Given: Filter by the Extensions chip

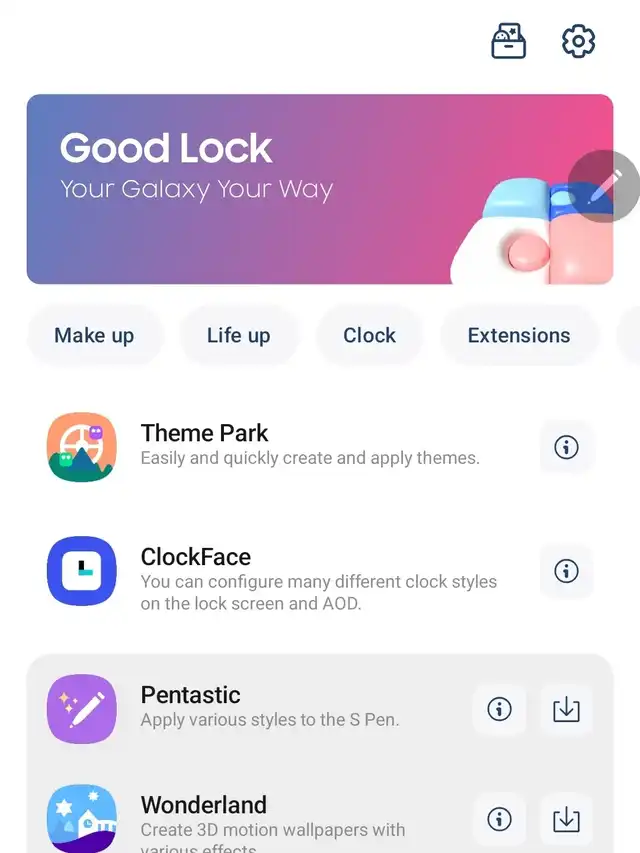Looking at the screenshot, I should 518,336.
